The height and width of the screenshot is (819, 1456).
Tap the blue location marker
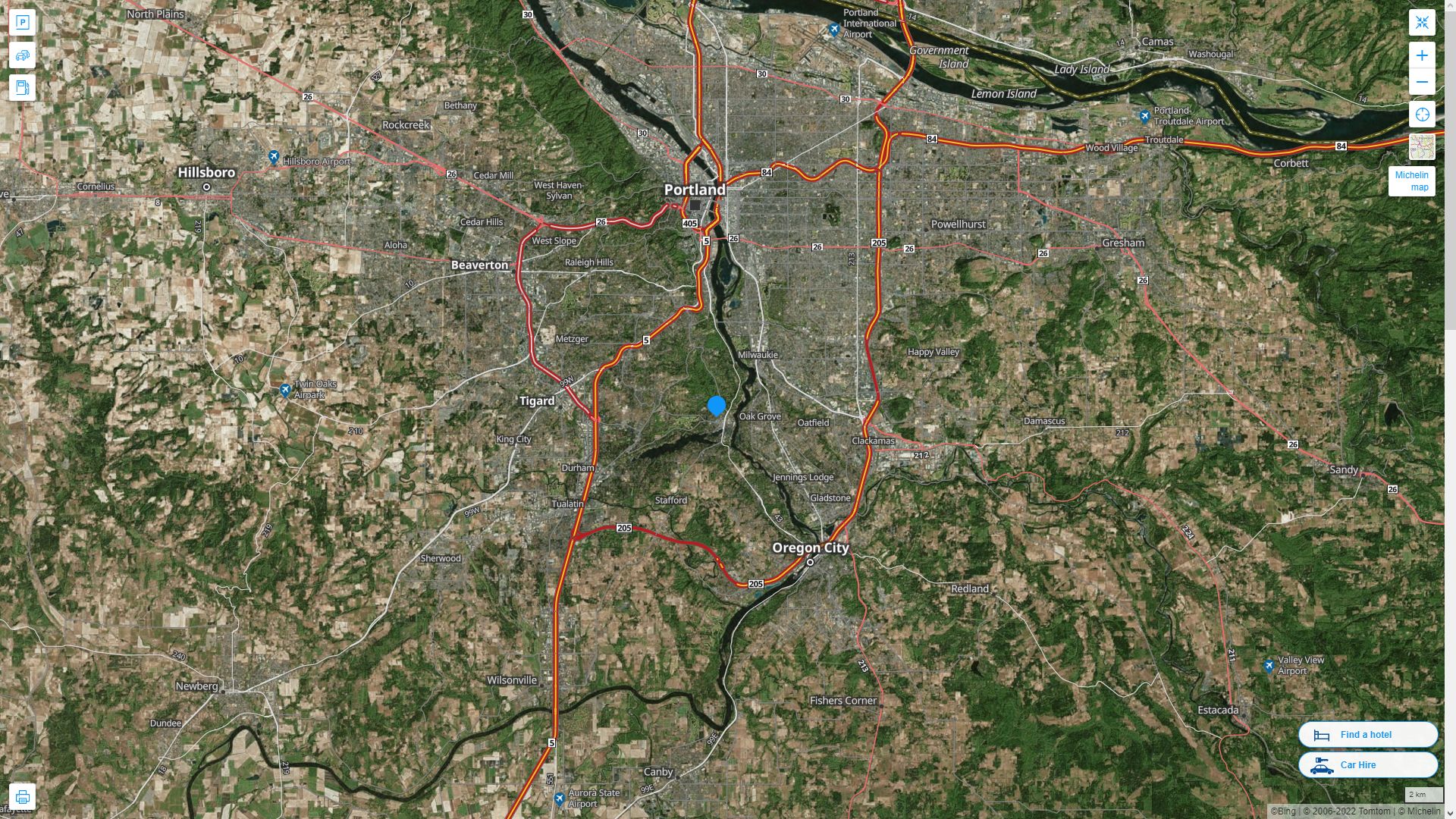tap(716, 406)
